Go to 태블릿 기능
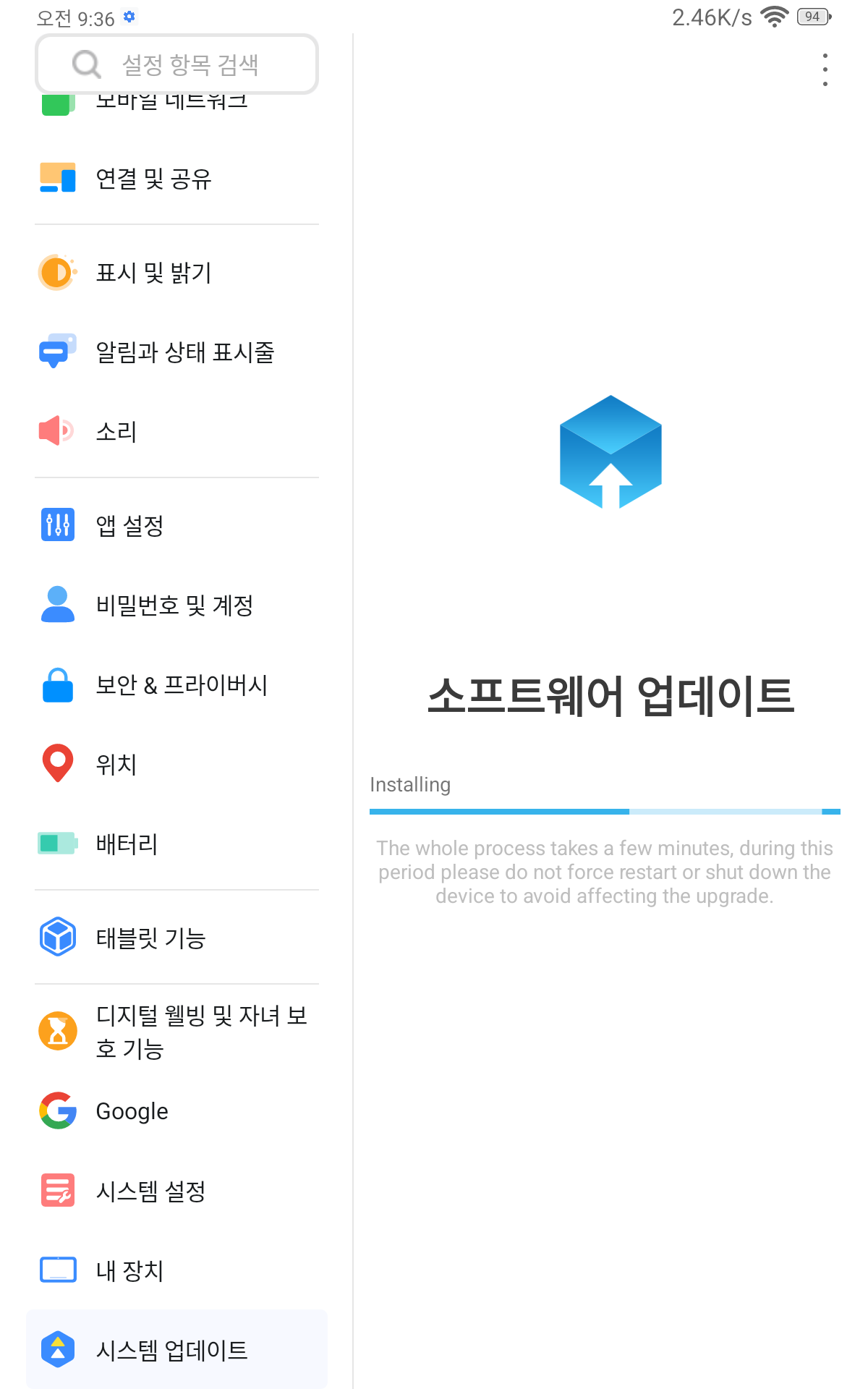Screen dimensions: 868x1389 176,938
